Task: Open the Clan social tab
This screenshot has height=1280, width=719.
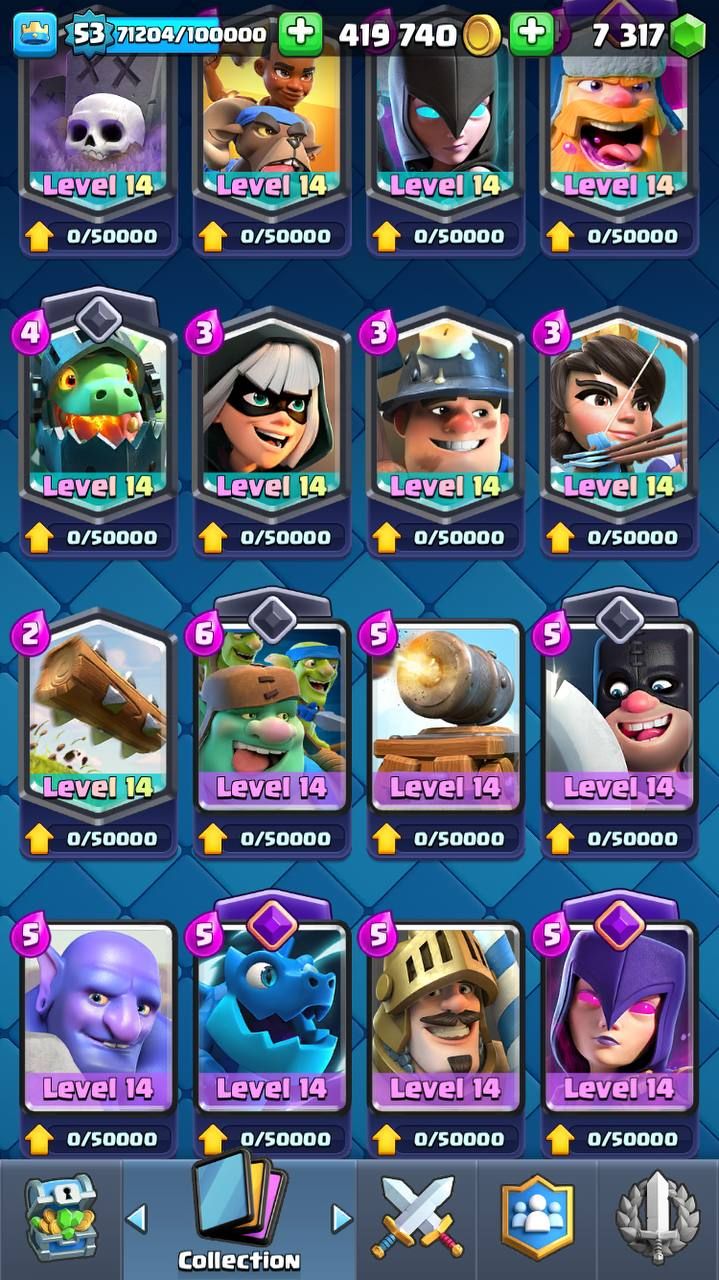Action: click(x=538, y=1218)
